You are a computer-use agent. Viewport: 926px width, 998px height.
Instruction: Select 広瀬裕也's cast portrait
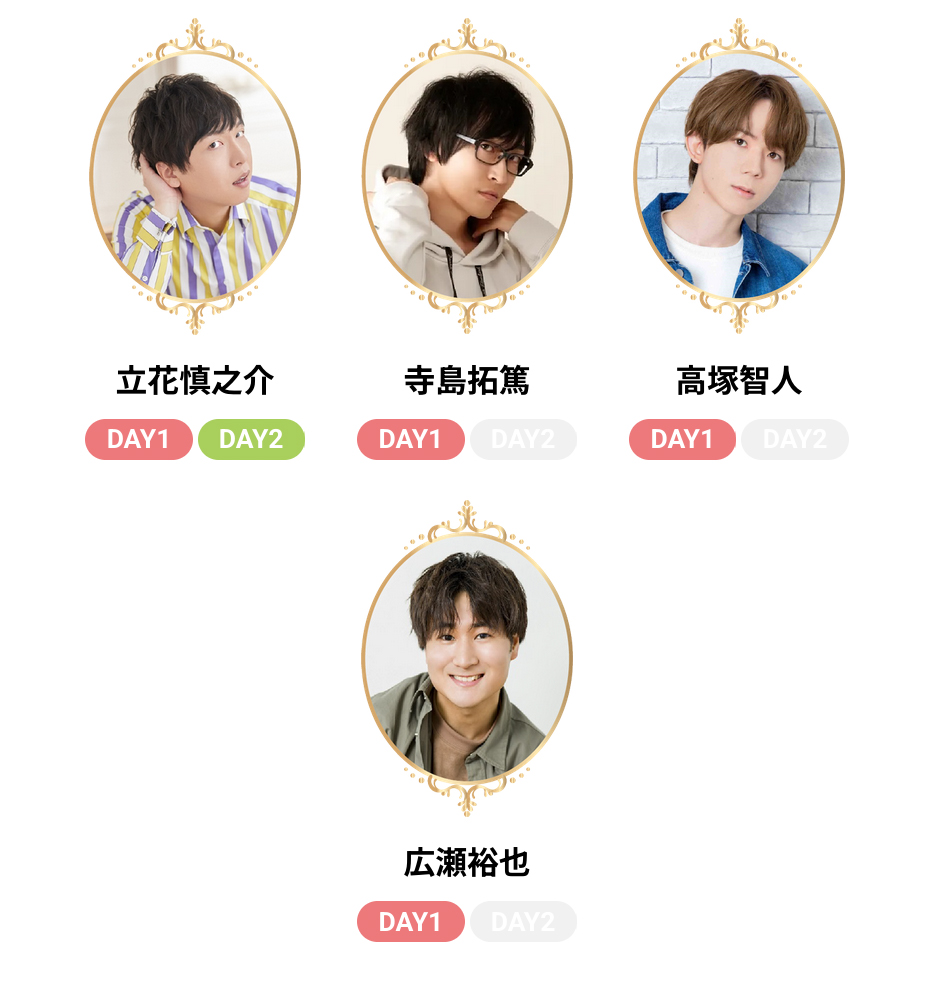pyautogui.click(x=467, y=660)
